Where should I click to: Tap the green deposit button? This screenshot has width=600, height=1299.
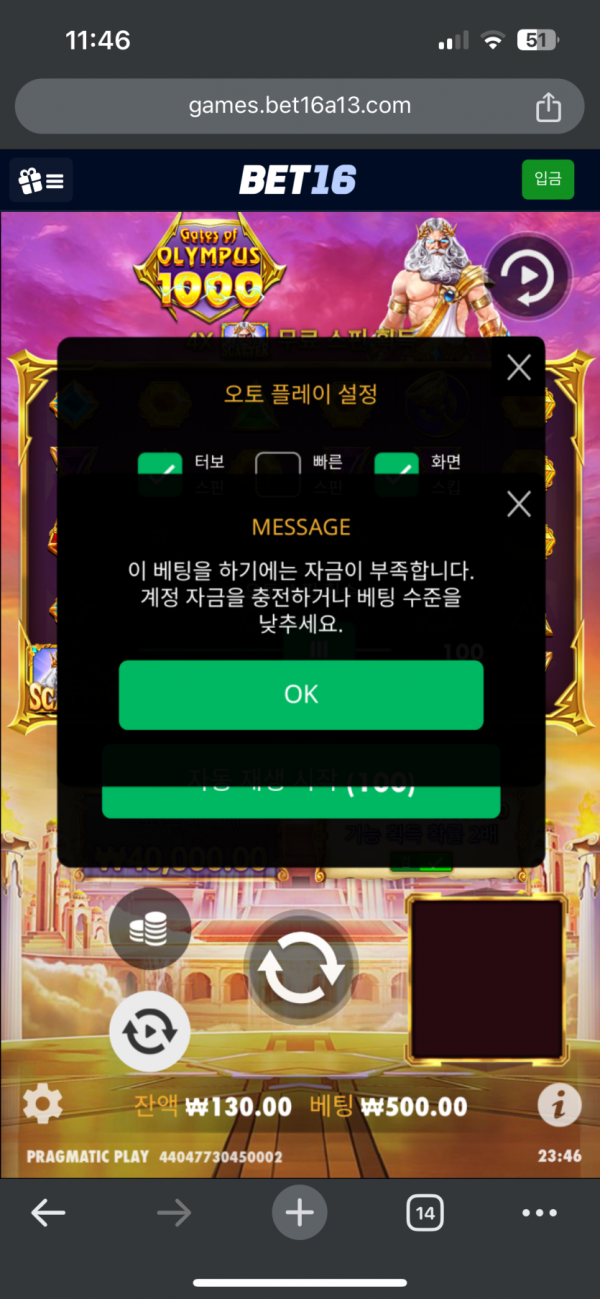[x=547, y=180]
